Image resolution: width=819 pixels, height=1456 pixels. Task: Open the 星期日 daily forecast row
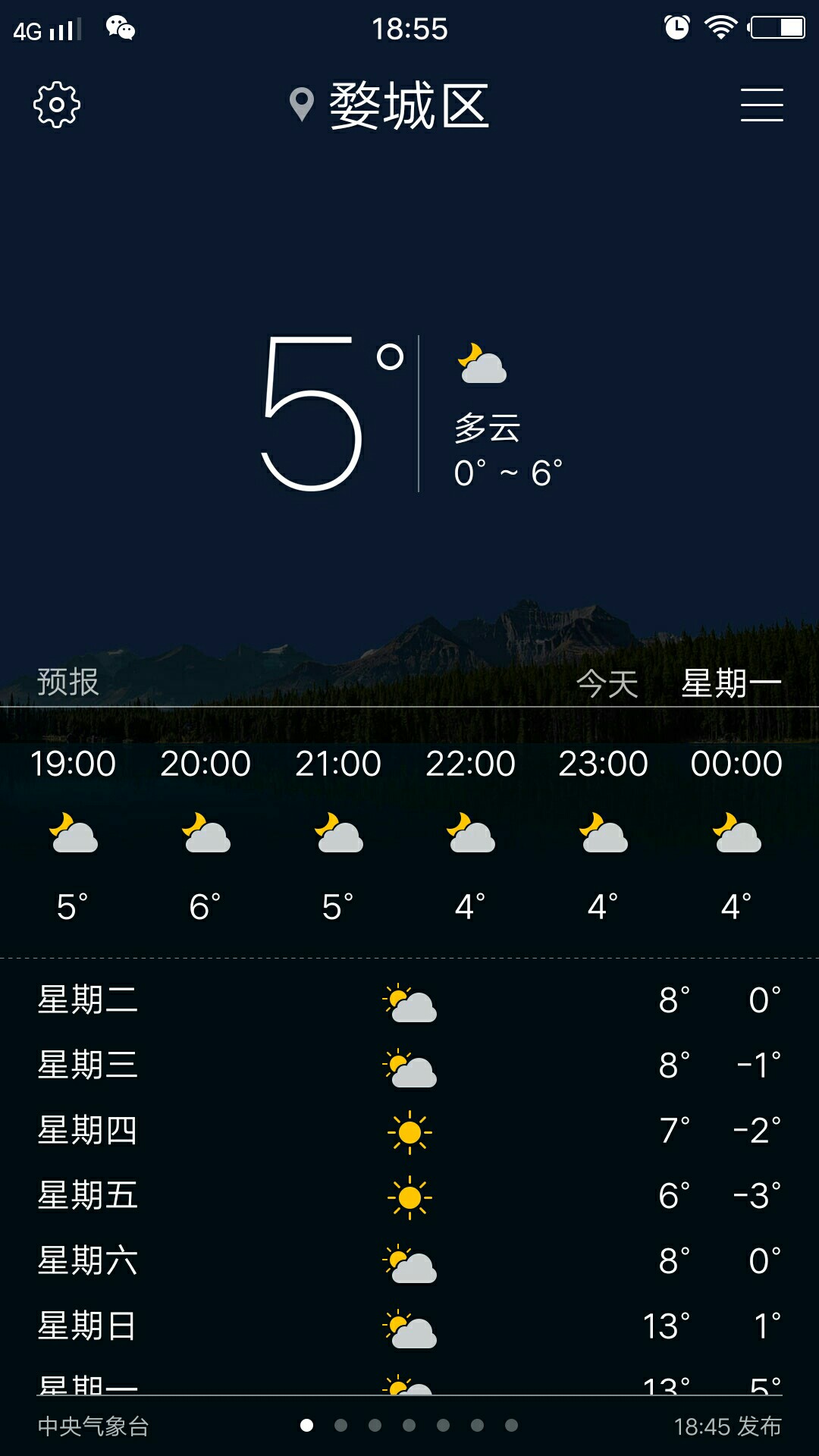click(x=409, y=1326)
